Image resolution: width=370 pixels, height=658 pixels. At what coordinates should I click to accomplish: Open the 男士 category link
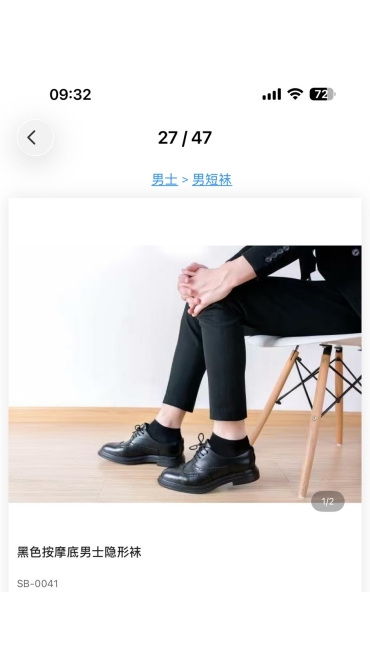point(164,180)
